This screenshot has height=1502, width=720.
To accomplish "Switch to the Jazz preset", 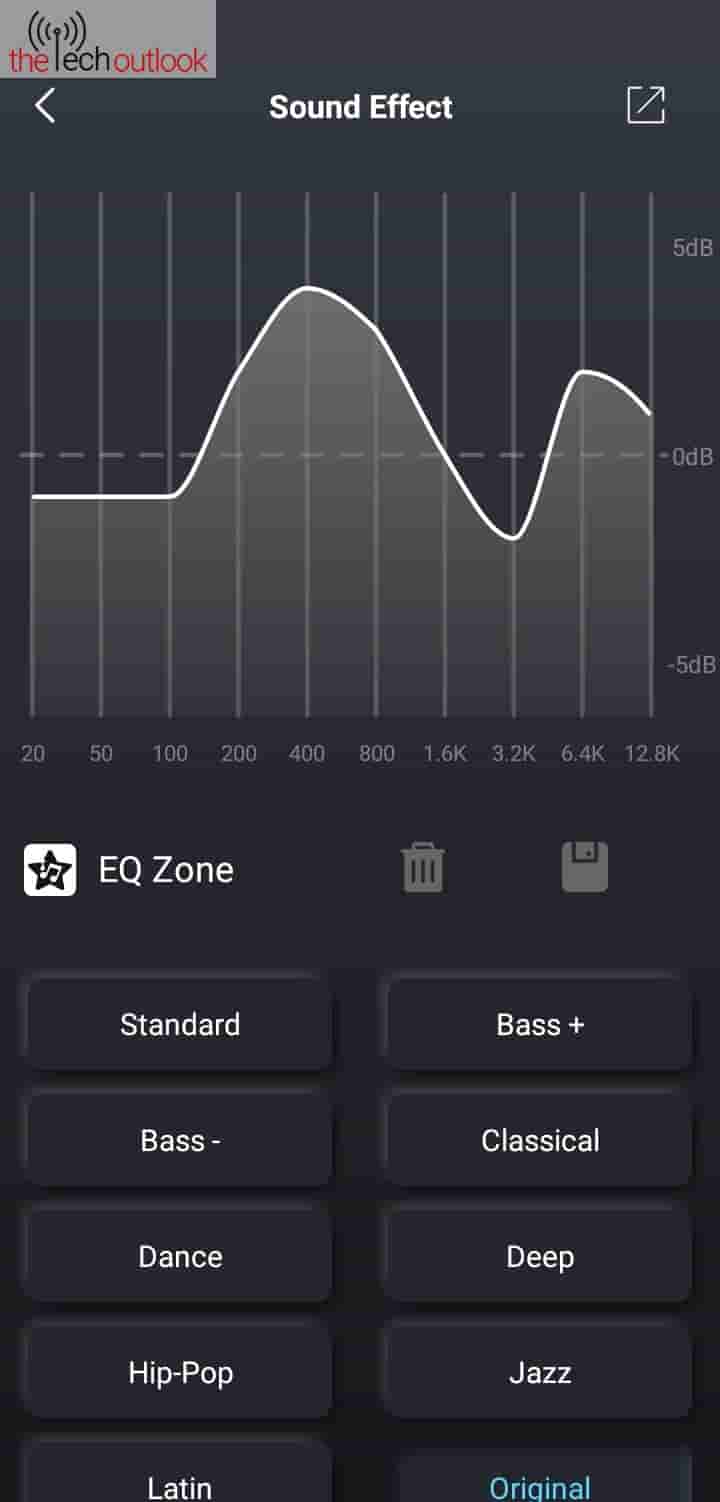I will (540, 1372).
